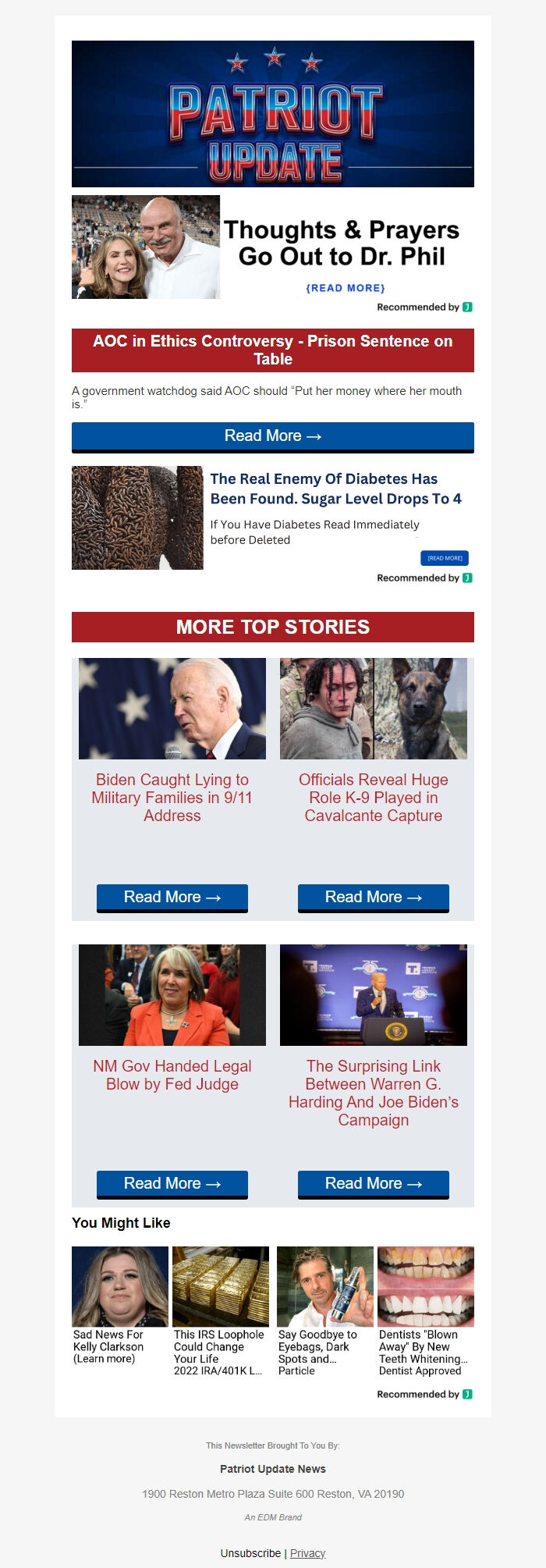
Task: Open the Privacy policy link
Action: [307, 1553]
